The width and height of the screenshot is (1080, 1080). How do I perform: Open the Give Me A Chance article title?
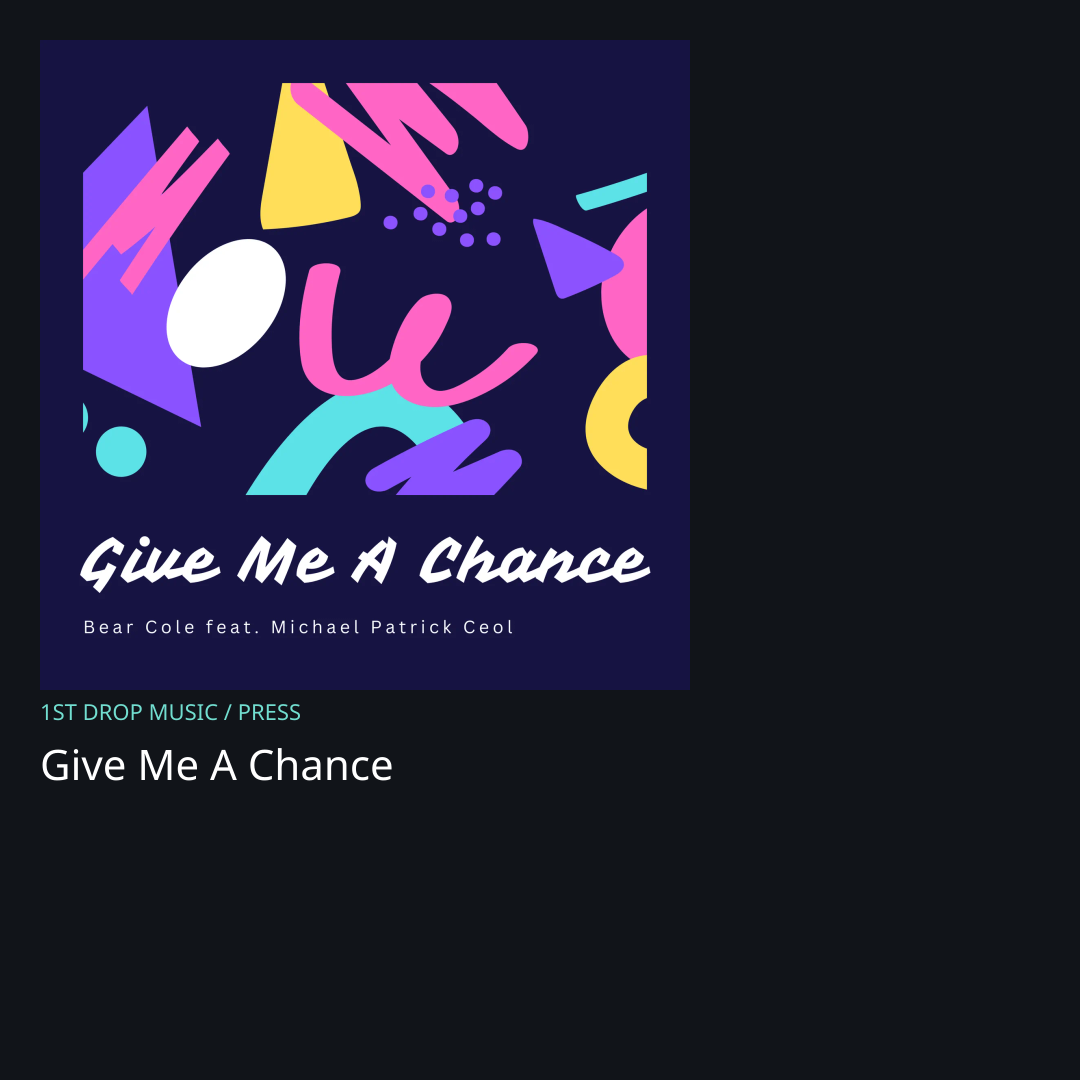[217, 765]
